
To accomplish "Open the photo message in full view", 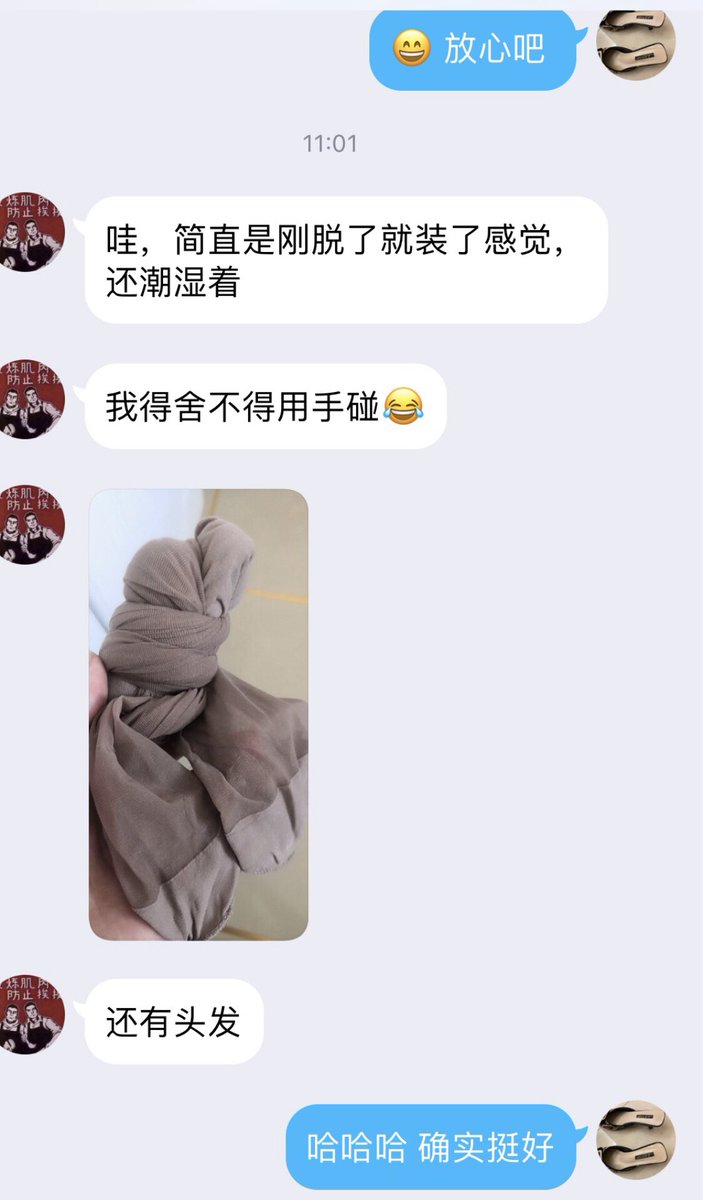I will 198,715.
